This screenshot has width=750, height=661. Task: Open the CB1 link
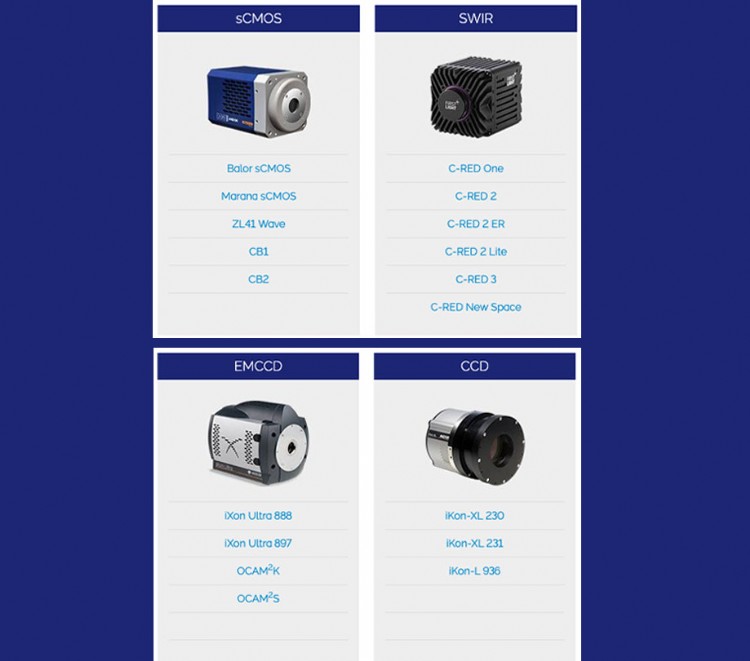coord(258,251)
